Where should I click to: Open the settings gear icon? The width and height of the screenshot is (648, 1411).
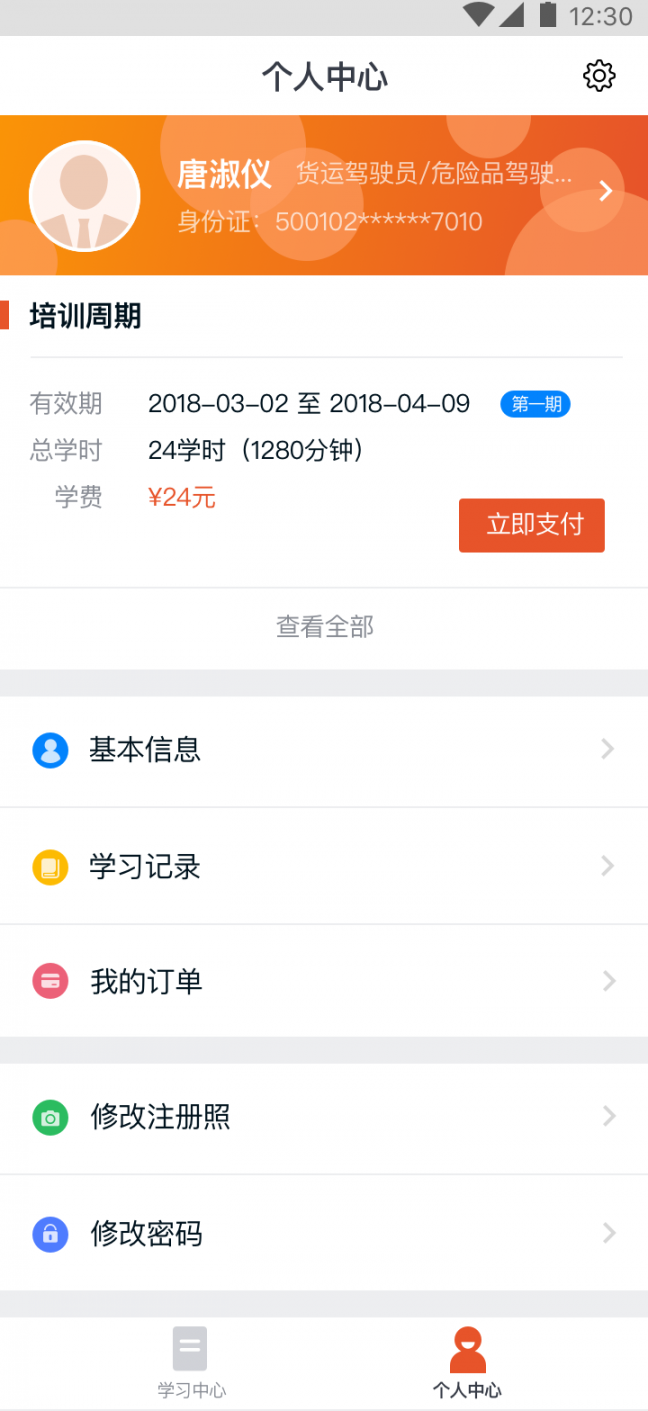(599, 76)
